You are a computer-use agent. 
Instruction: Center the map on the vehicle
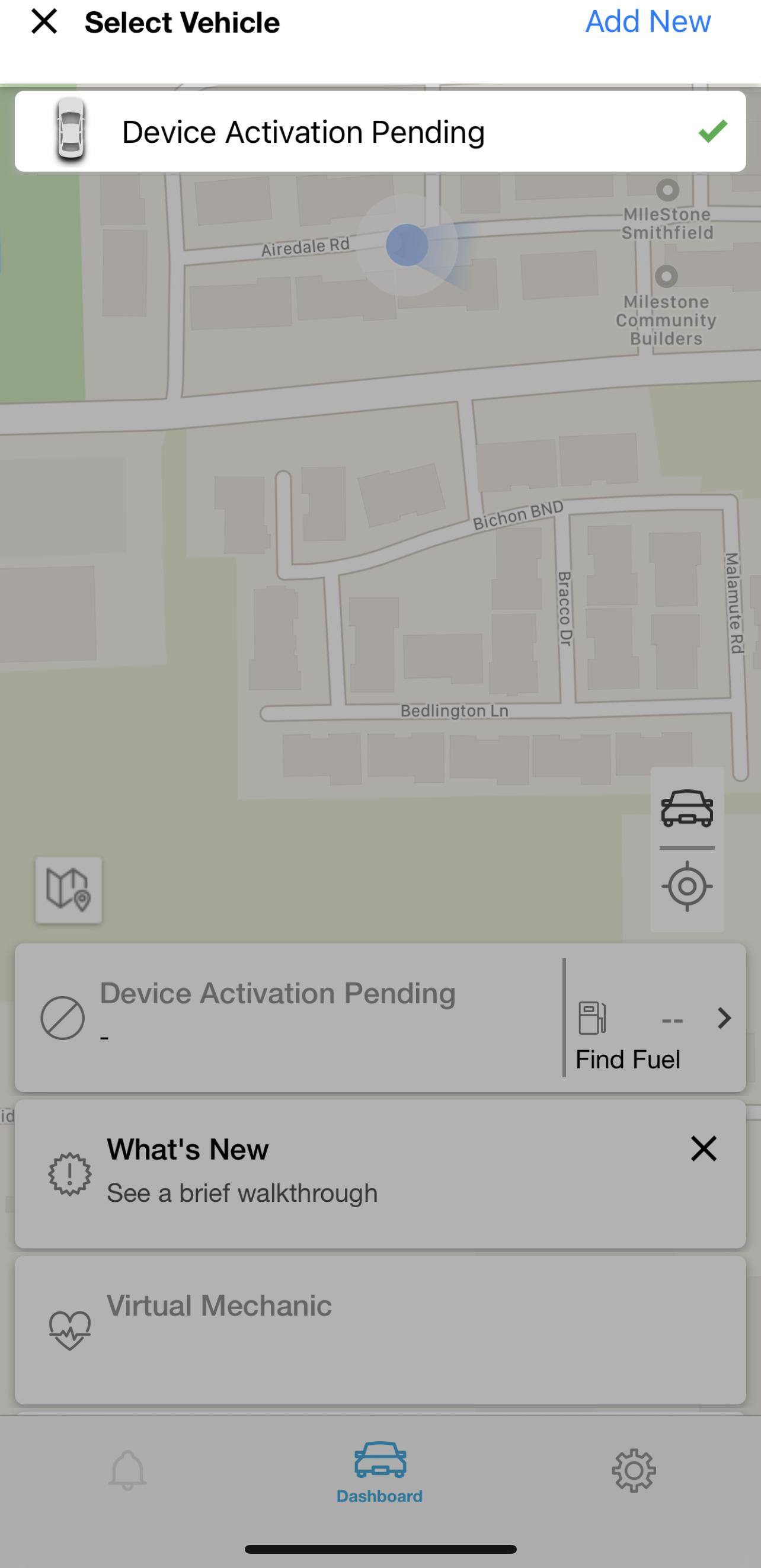(687, 808)
